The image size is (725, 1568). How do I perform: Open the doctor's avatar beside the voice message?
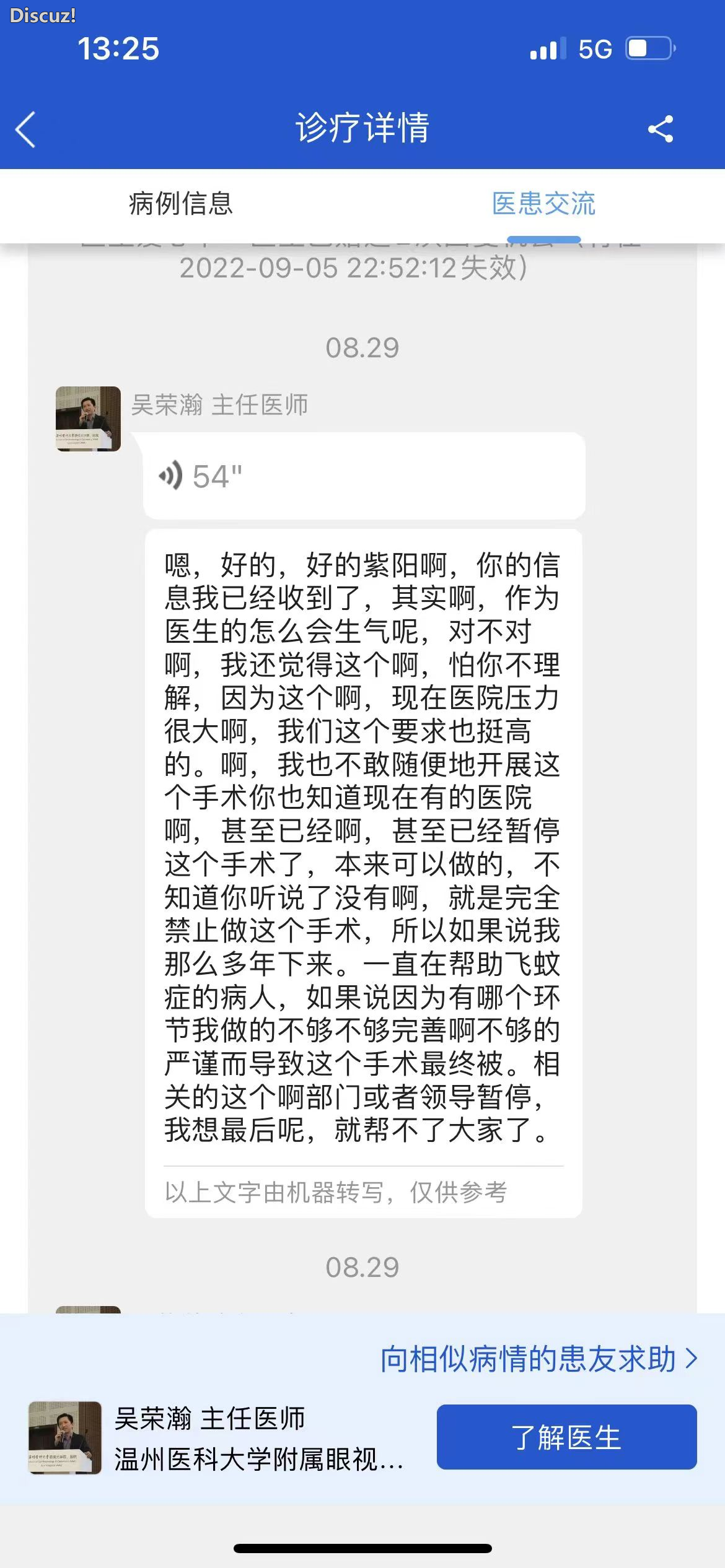click(x=88, y=419)
